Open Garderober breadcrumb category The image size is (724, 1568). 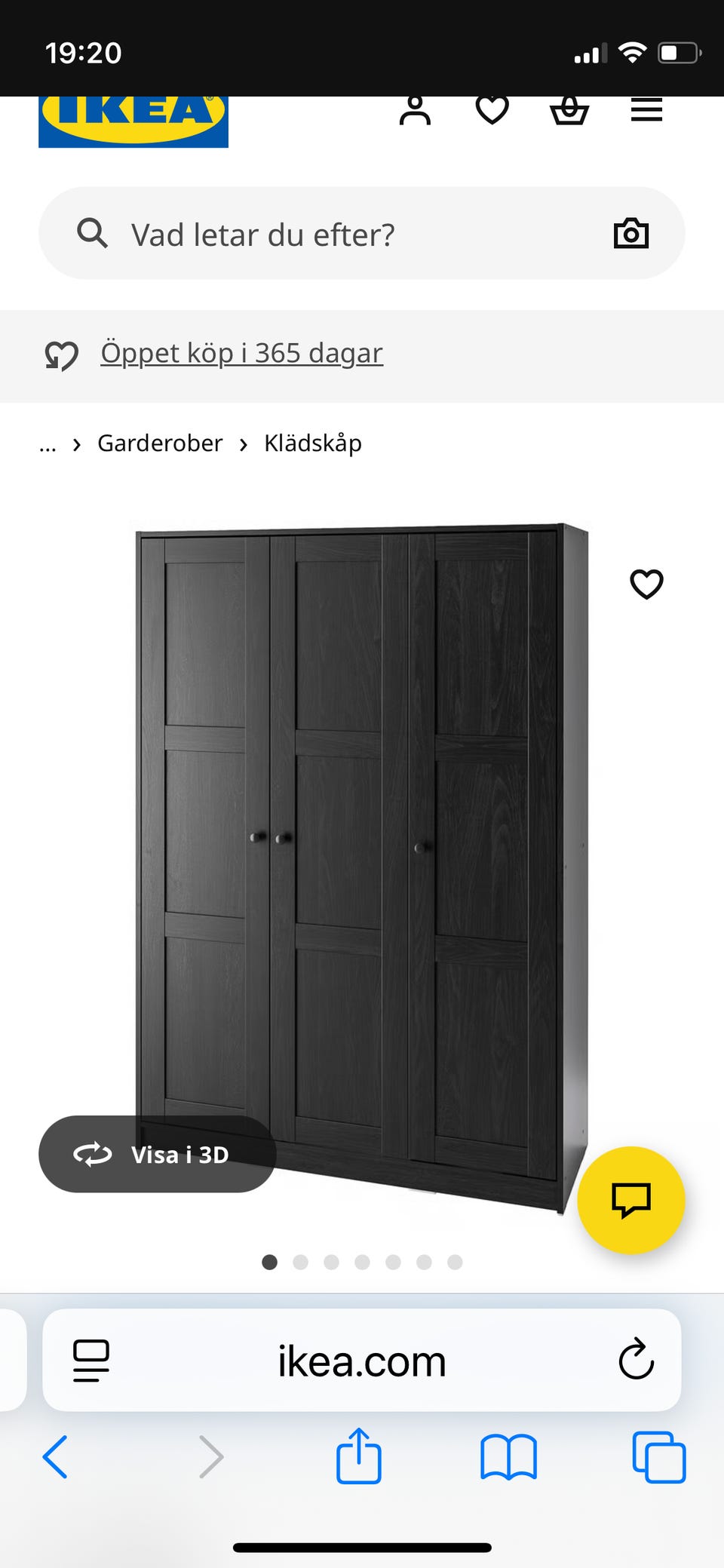(160, 443)
